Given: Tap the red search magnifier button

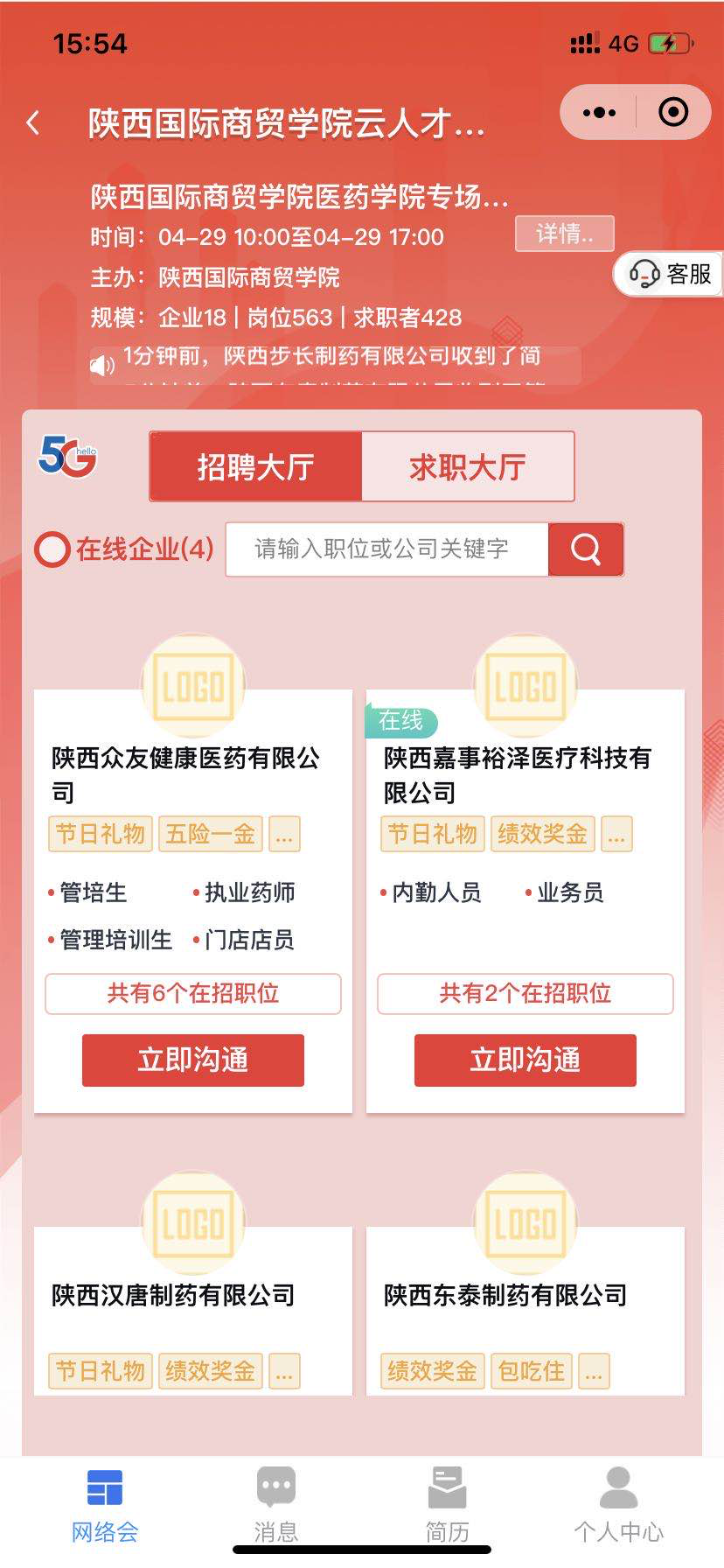Looking at the screenshot, I should (586, 549).
